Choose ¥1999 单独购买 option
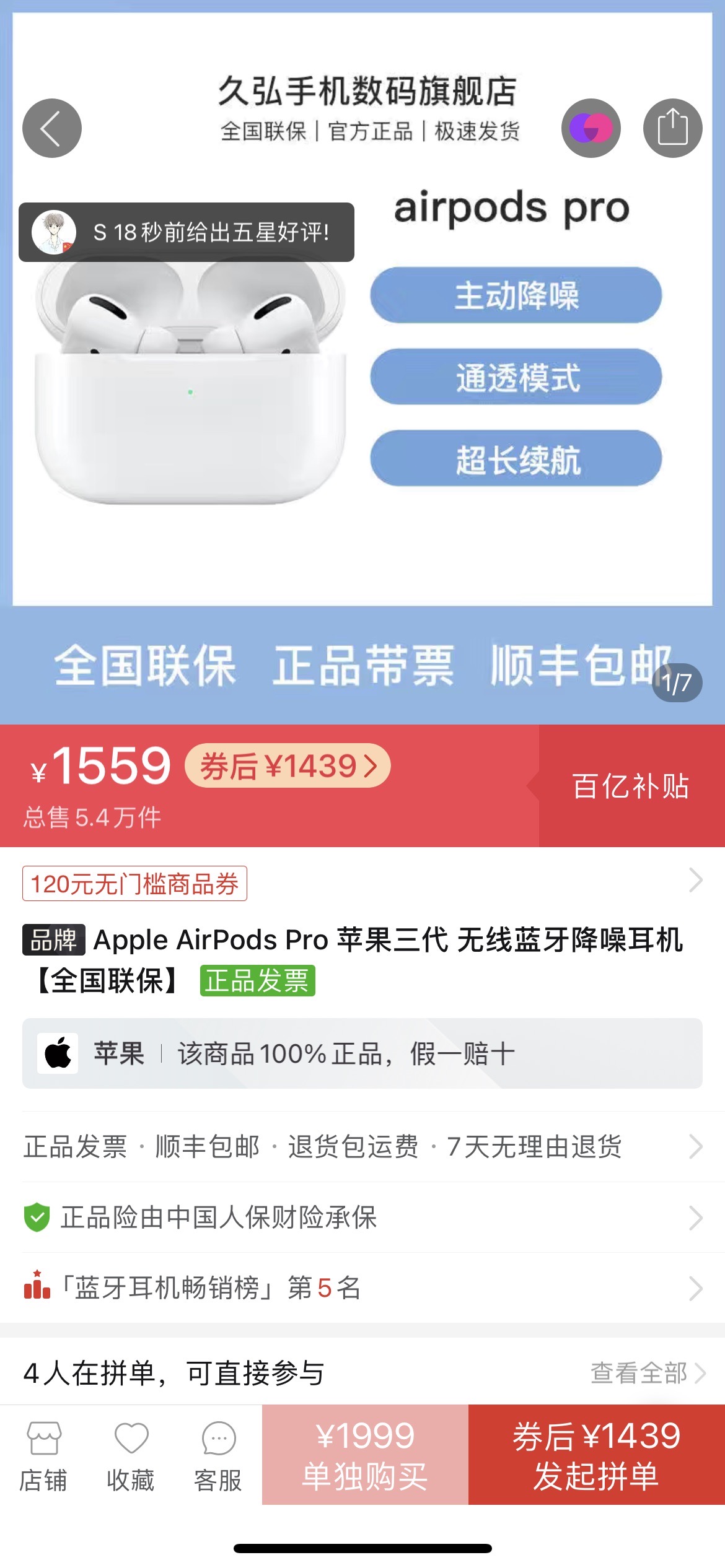 point(365,1455)
